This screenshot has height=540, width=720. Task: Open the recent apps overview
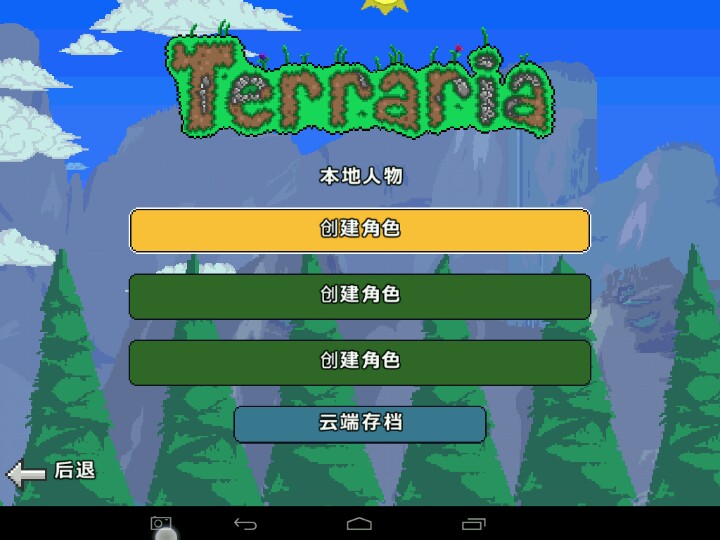coord(473,523)
